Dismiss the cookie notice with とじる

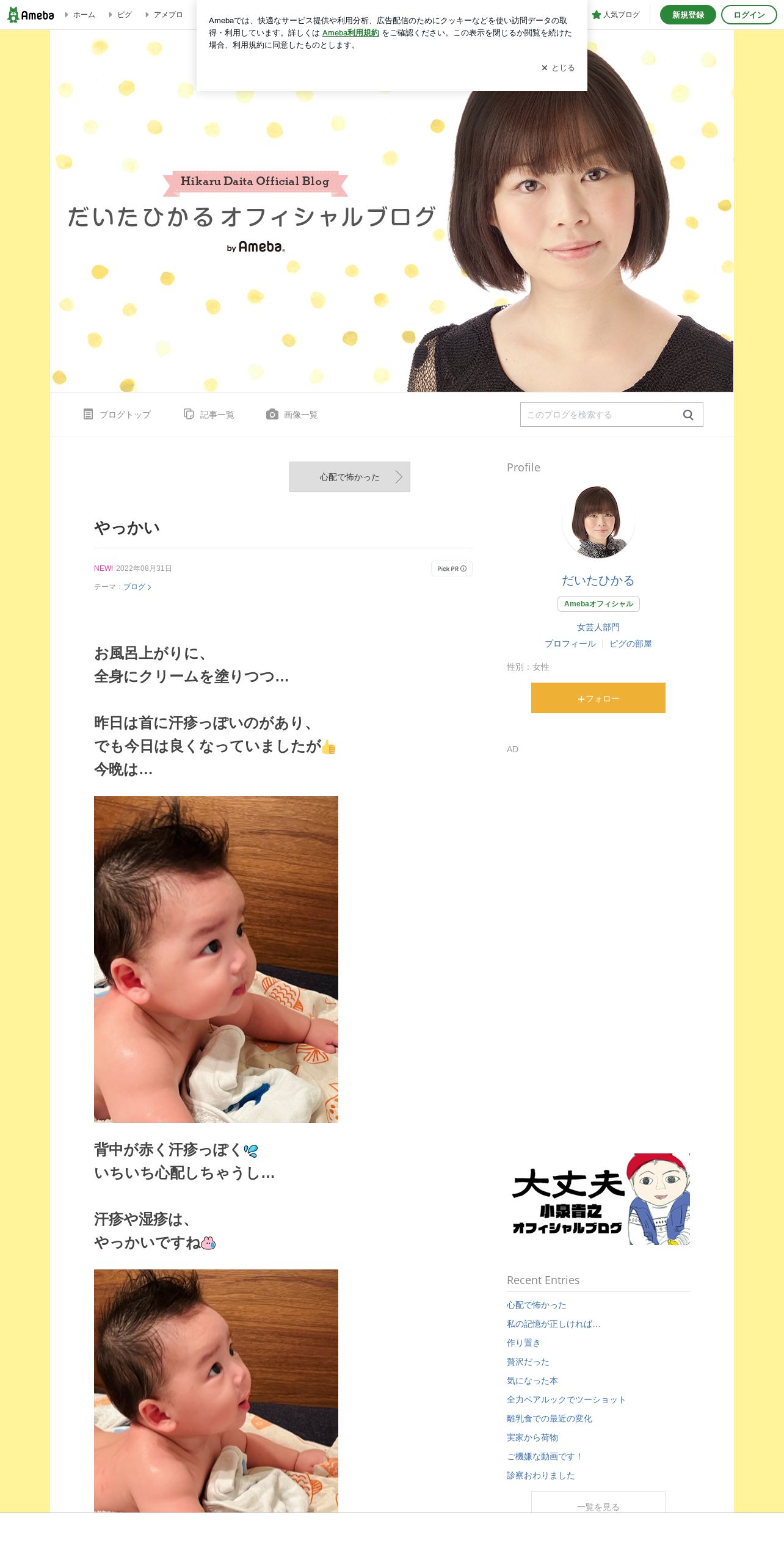point(558,68)
